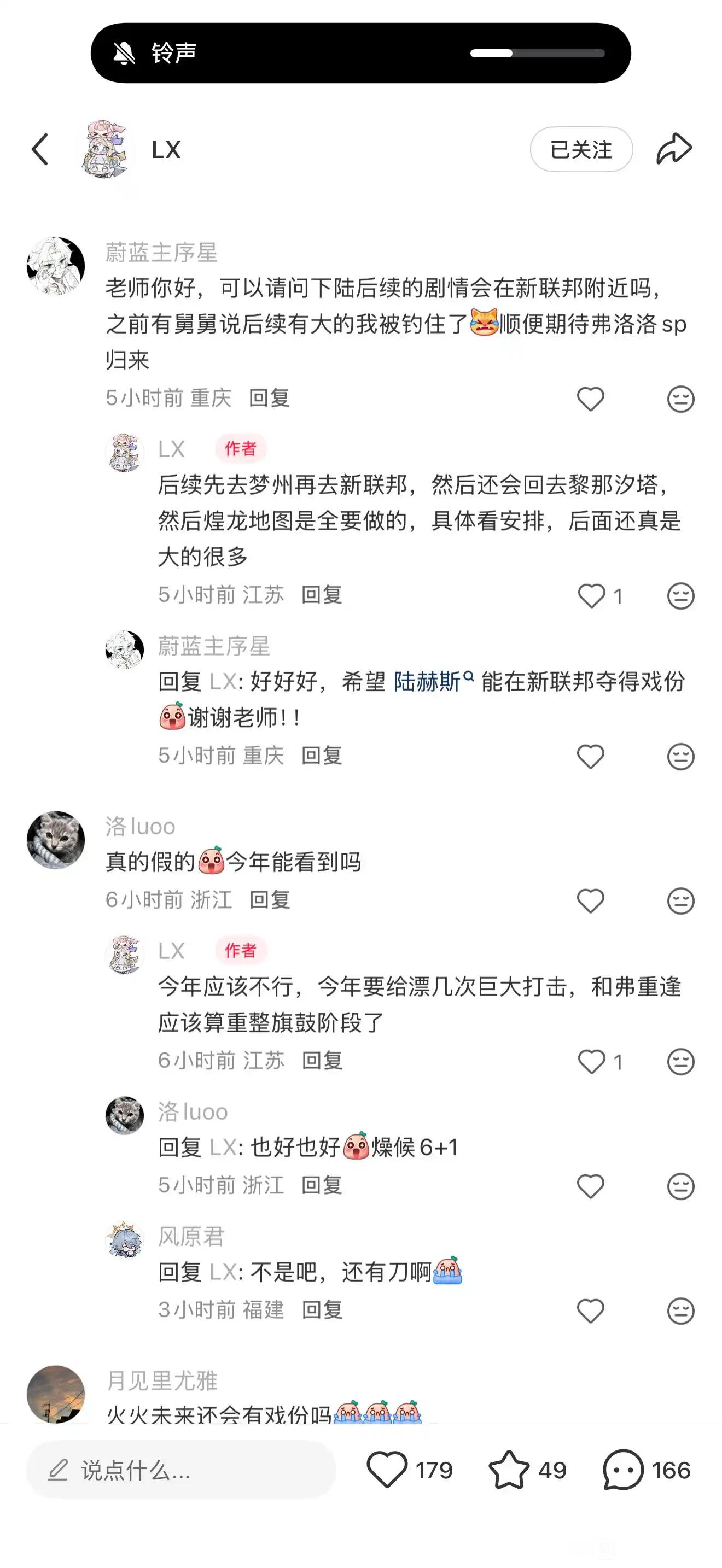Viewport: 722px width, 1568px height.
Task: Open the 166 comments bubble icon
Action: pyautogui.click(x=623, y=1470)
